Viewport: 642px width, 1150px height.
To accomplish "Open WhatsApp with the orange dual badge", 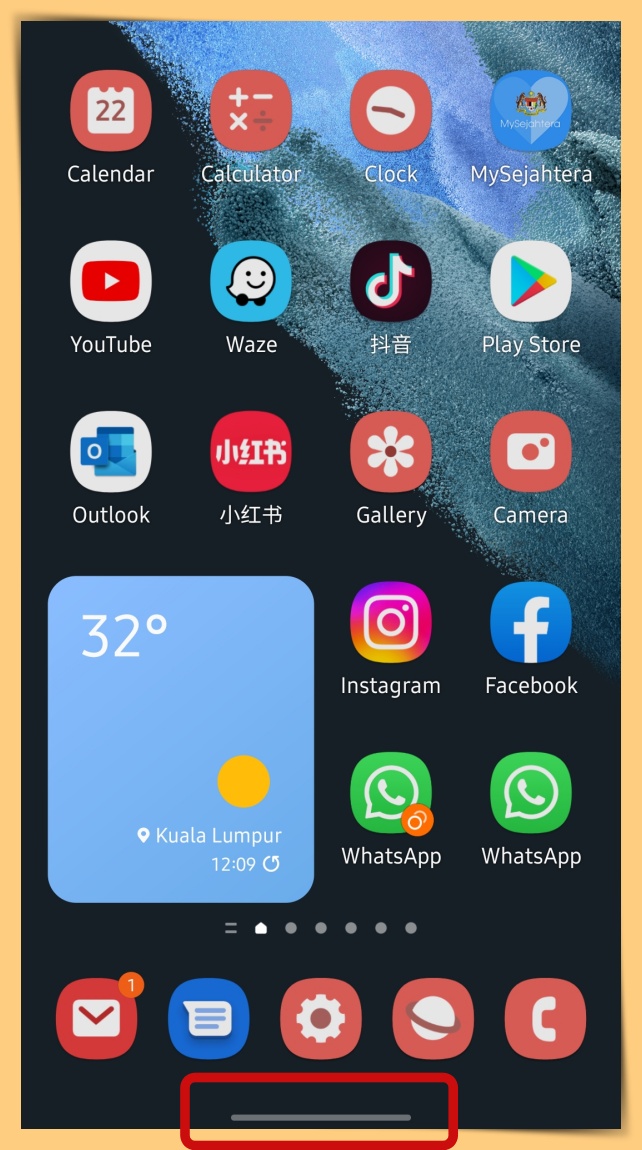I will [391, 793].
